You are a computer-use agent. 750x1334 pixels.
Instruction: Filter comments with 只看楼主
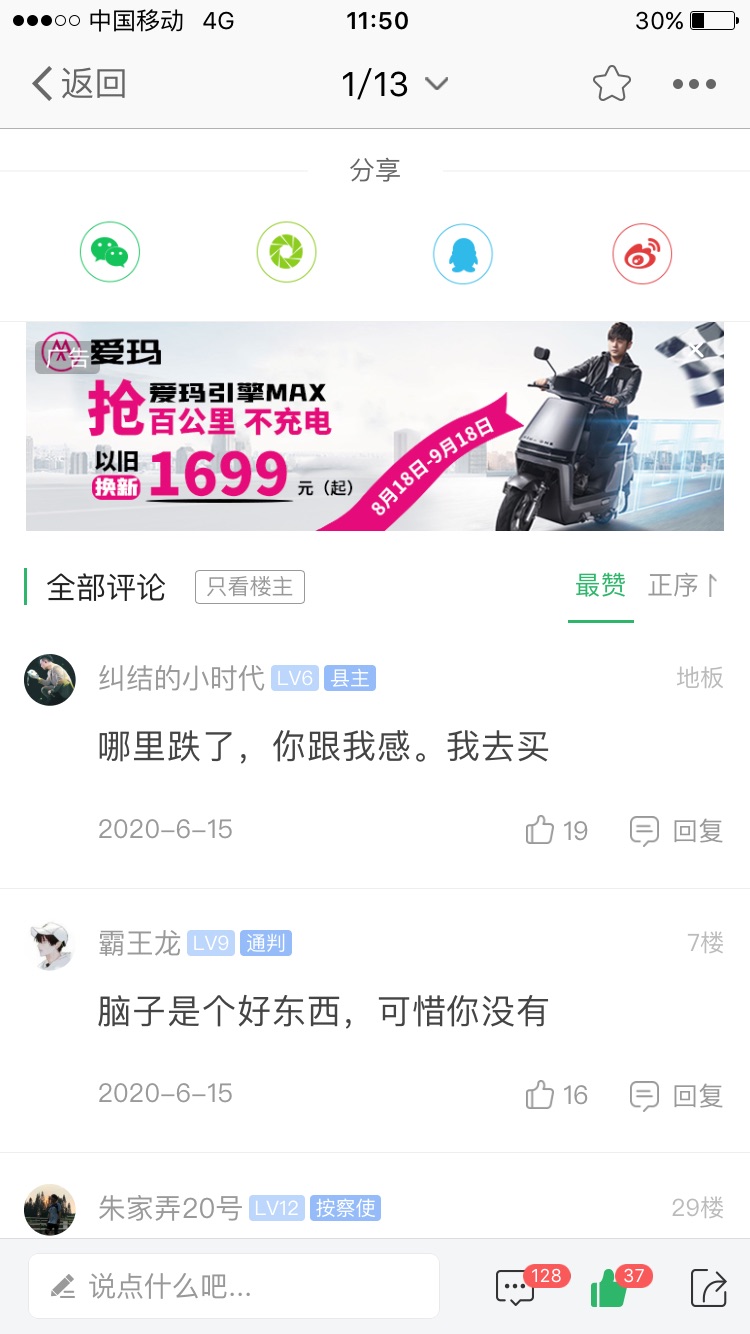pyautogui.click(x=249, y=587)
